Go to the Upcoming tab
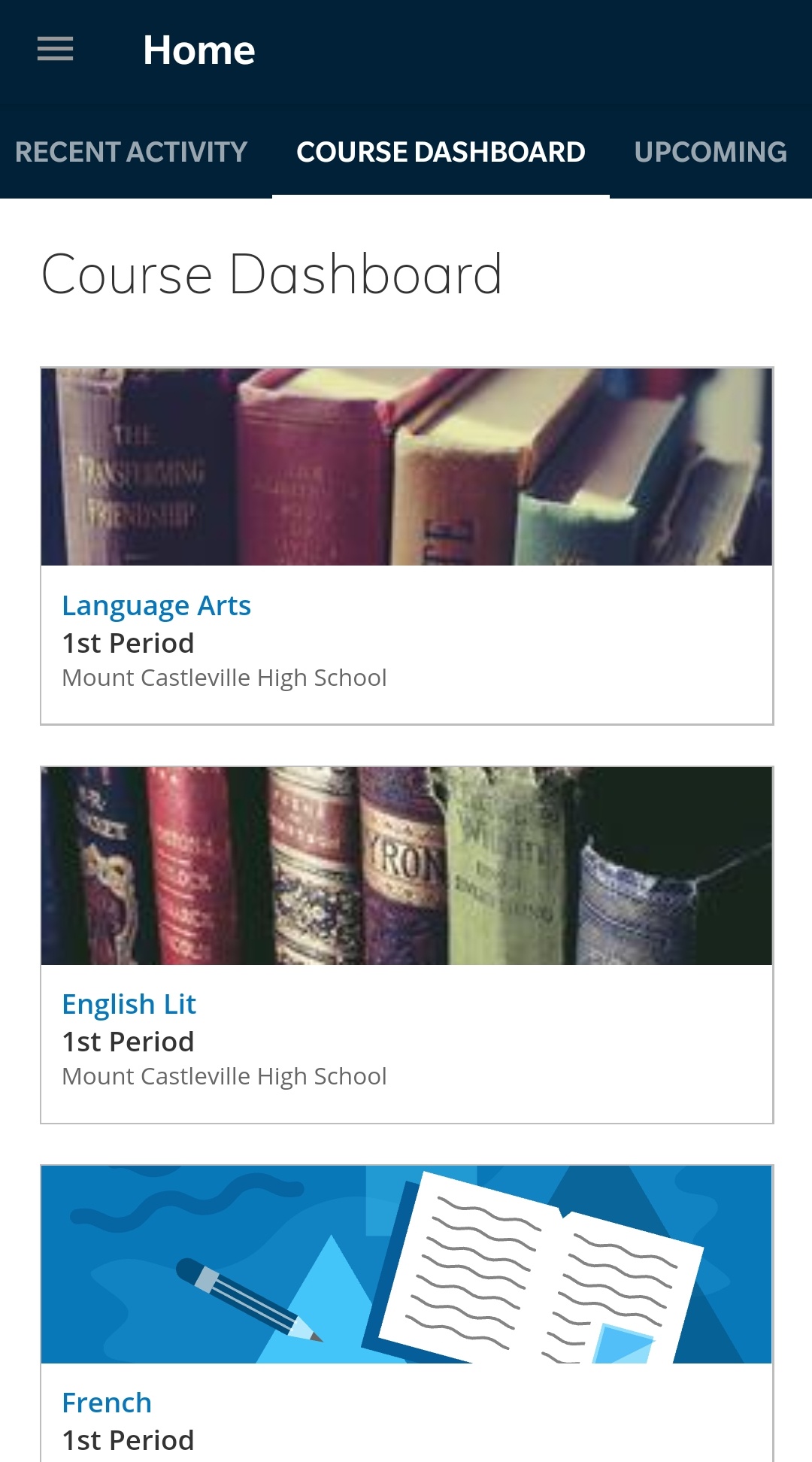The width and height of the screenshot is (812, 1462). point(710,152)
